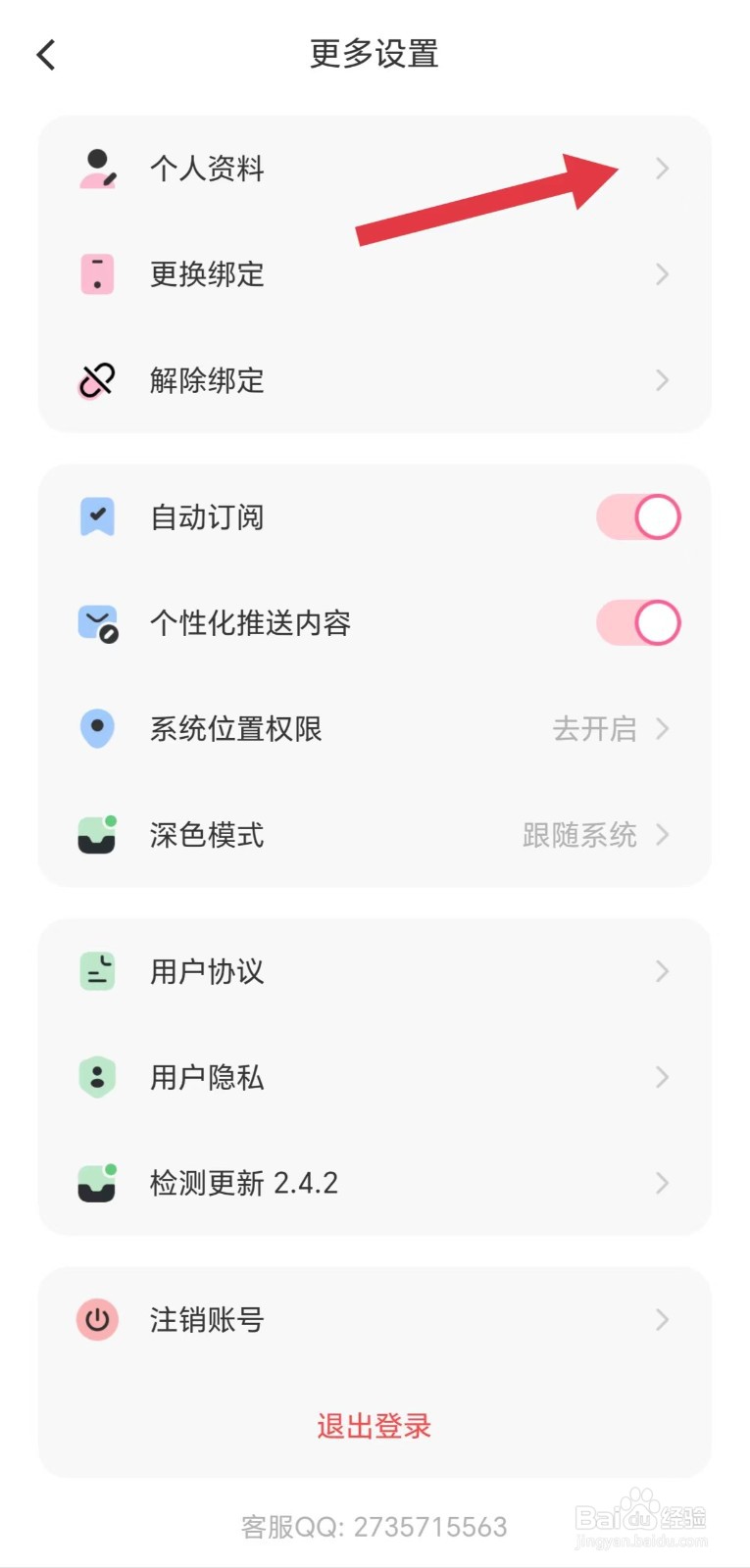The width and height of the screenshot is (750, 1568).
Task: Select the 更换绑定 phone icon
Action: pyautogui.click(x=96, y=275)
